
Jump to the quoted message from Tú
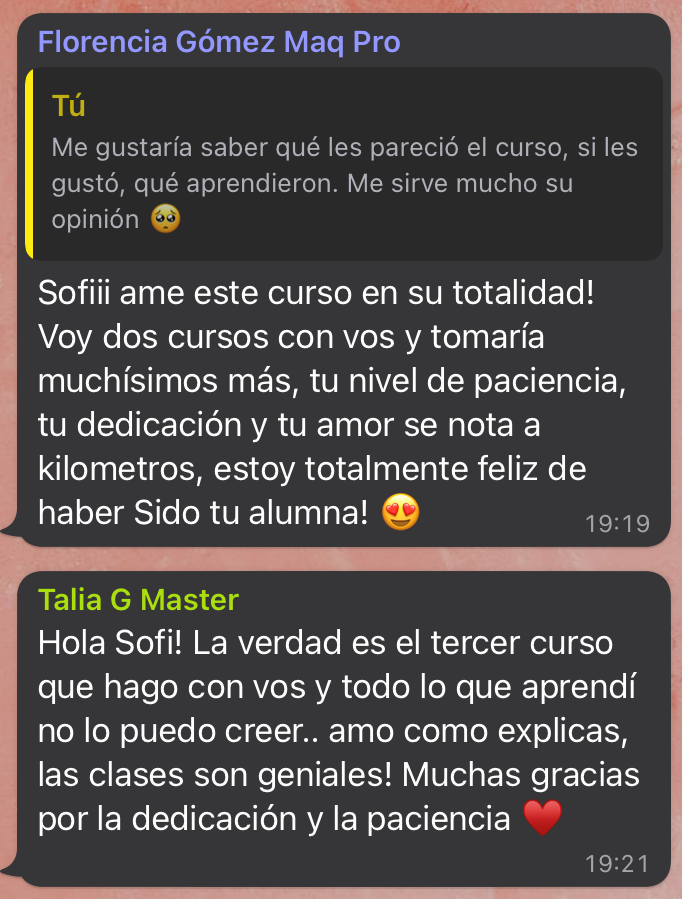coord(344,165)
